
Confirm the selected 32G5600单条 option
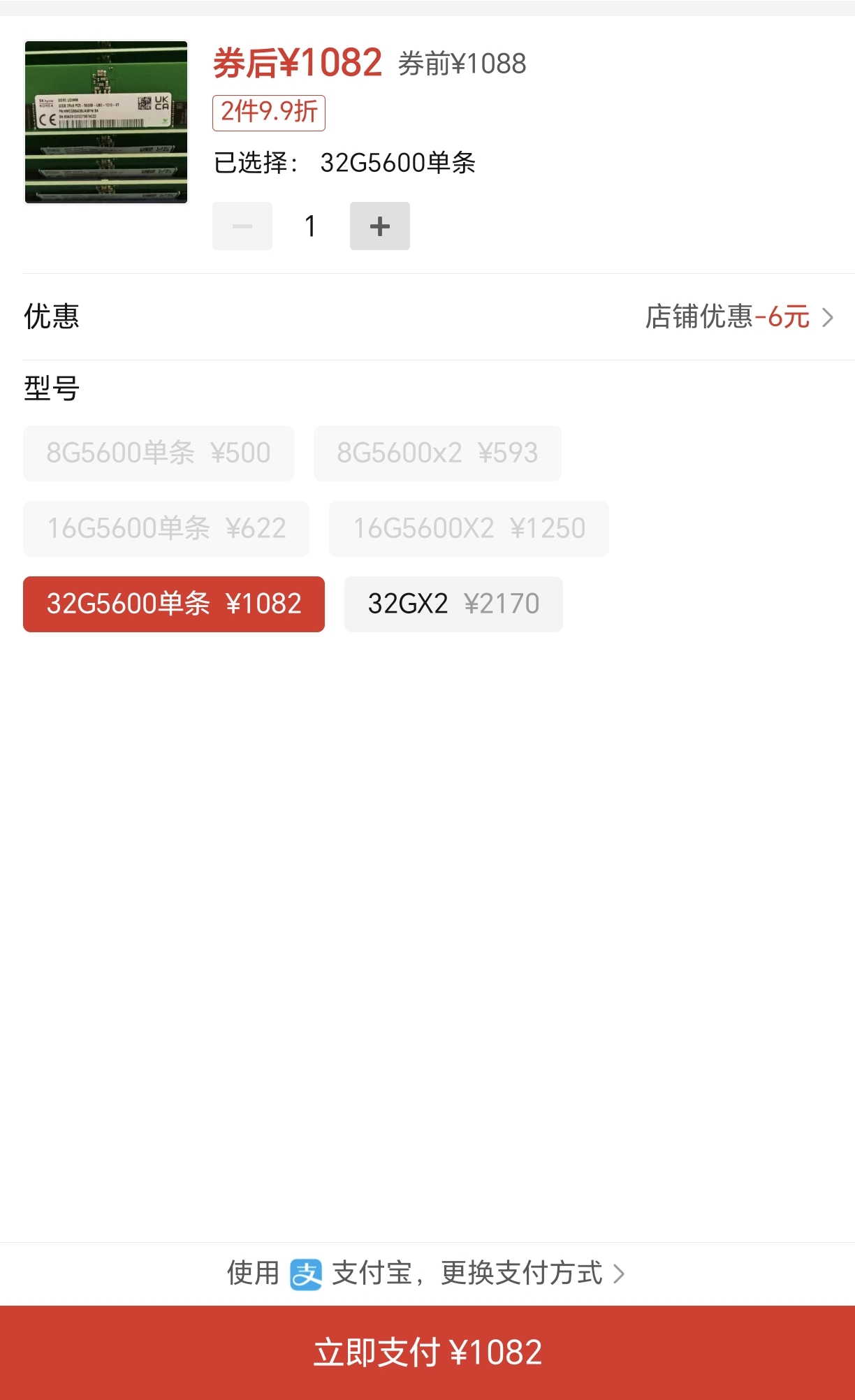pos(173,604)
